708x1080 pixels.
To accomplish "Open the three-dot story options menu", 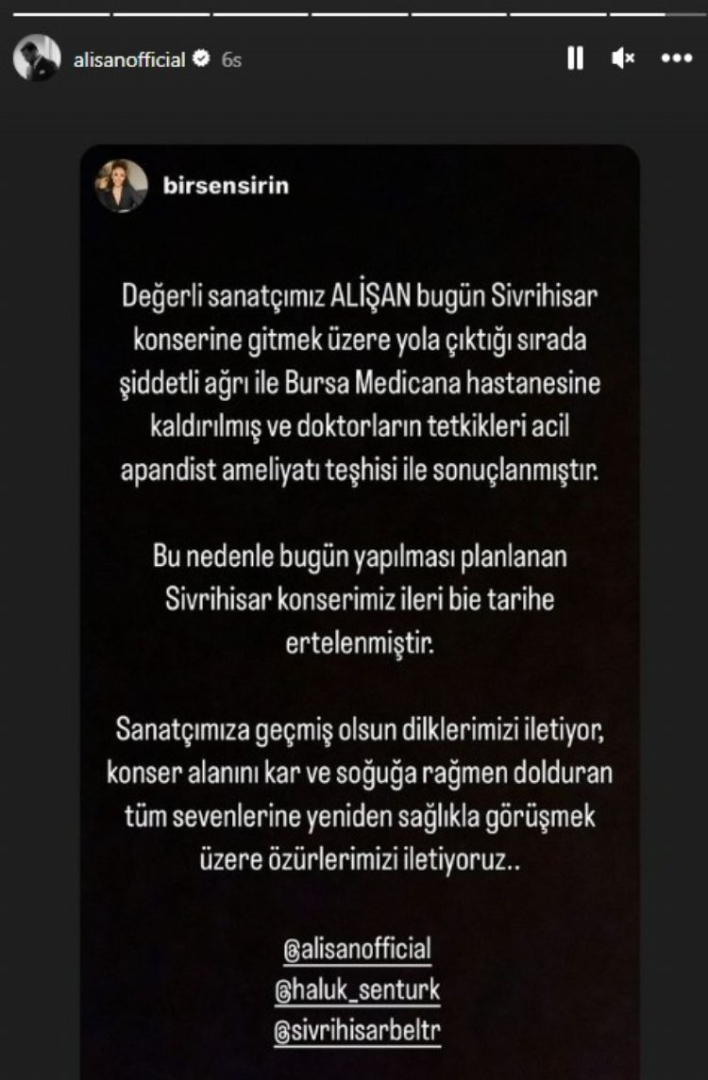I will point(677,59).
